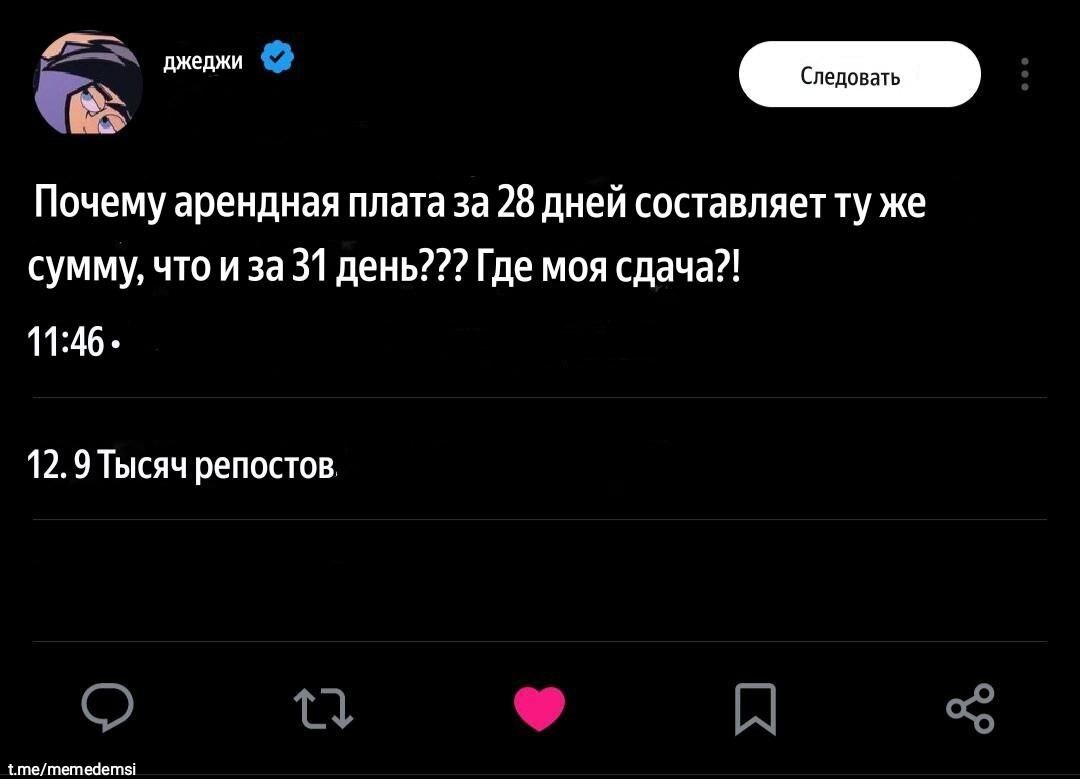
Task: Tap the Следовать follow button
Action: pyautogui.click(x=859, y=75)
